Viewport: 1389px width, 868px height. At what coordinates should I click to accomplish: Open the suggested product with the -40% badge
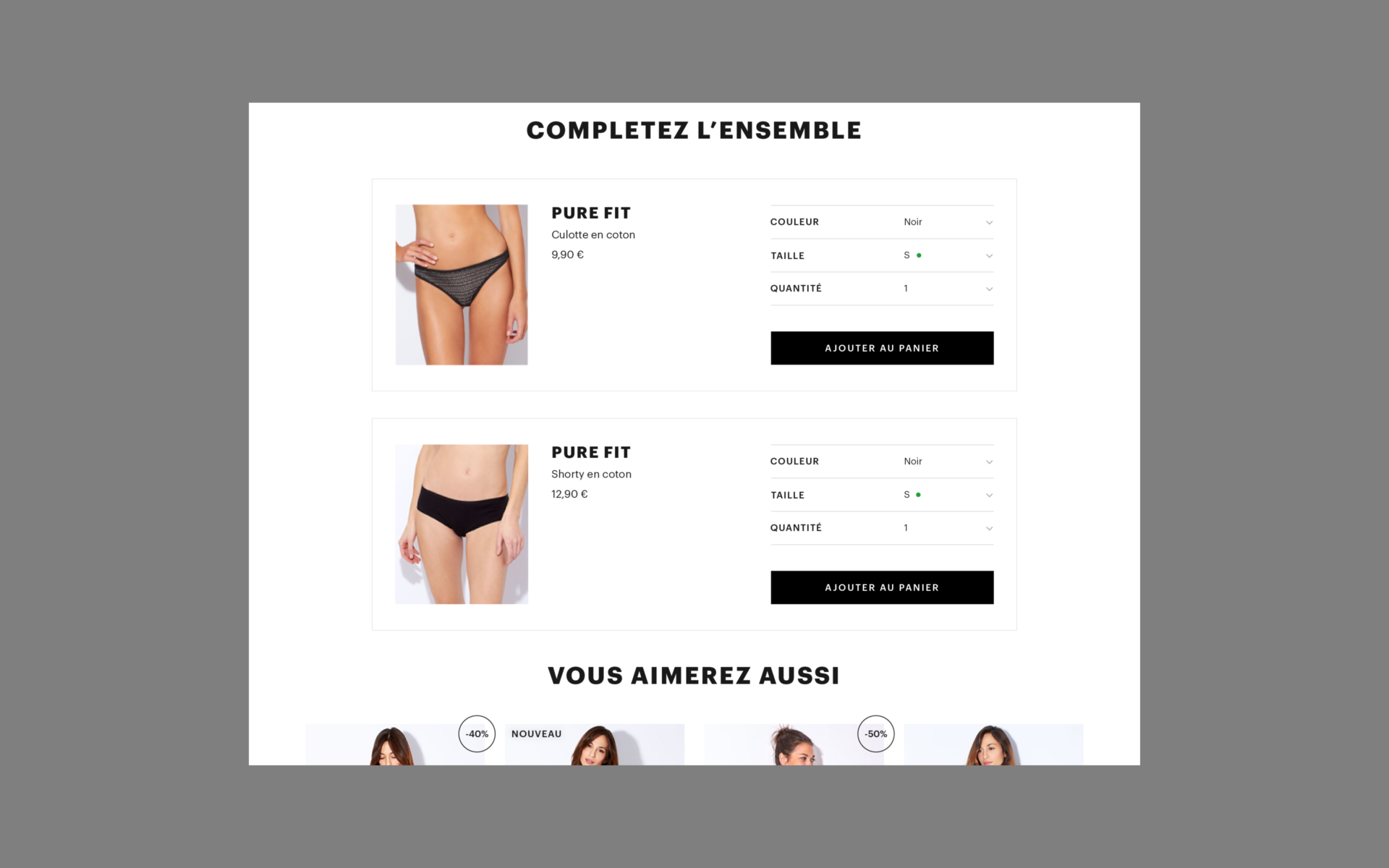click(394, 746)
